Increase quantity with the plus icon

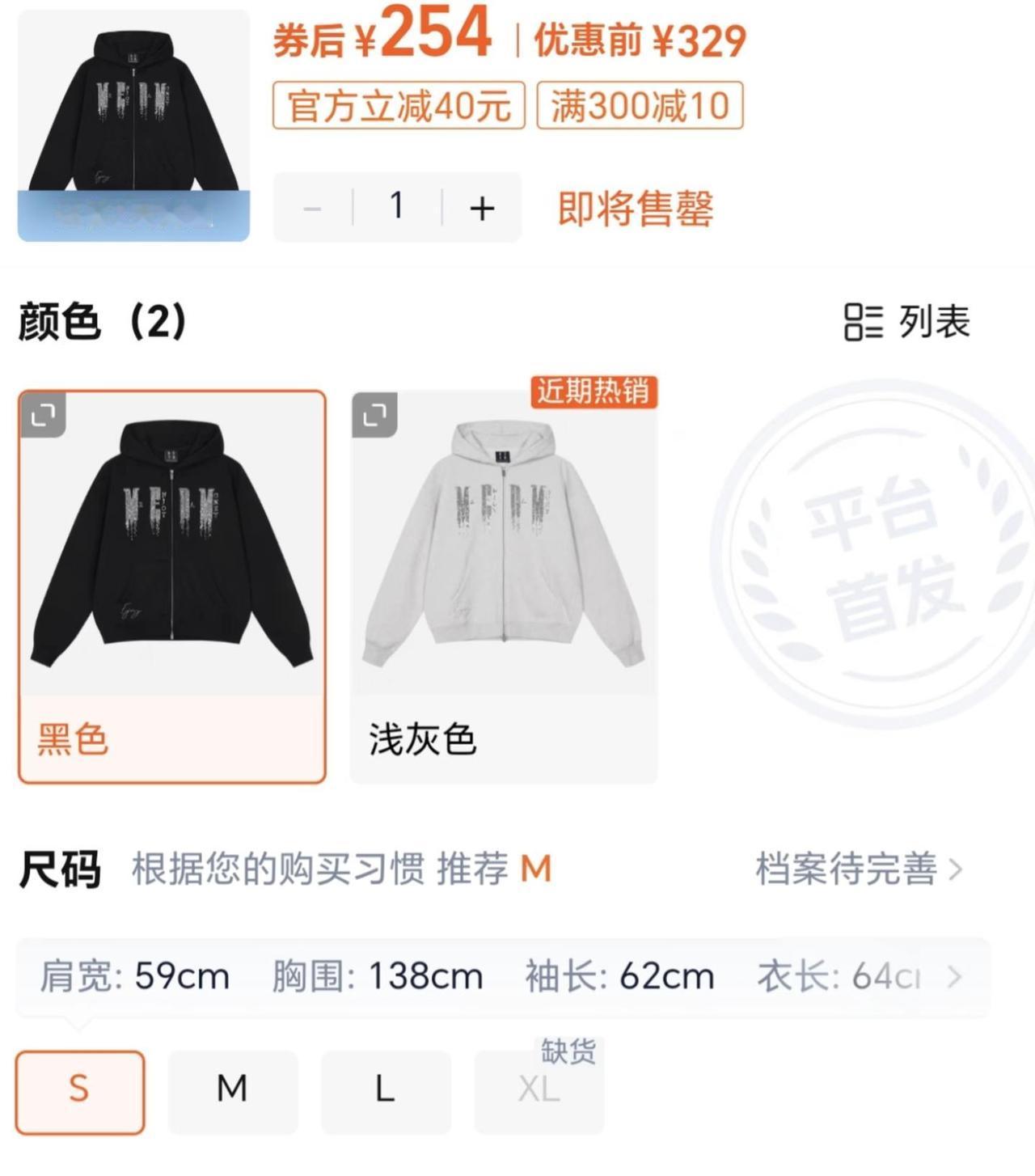coord(482,209)
